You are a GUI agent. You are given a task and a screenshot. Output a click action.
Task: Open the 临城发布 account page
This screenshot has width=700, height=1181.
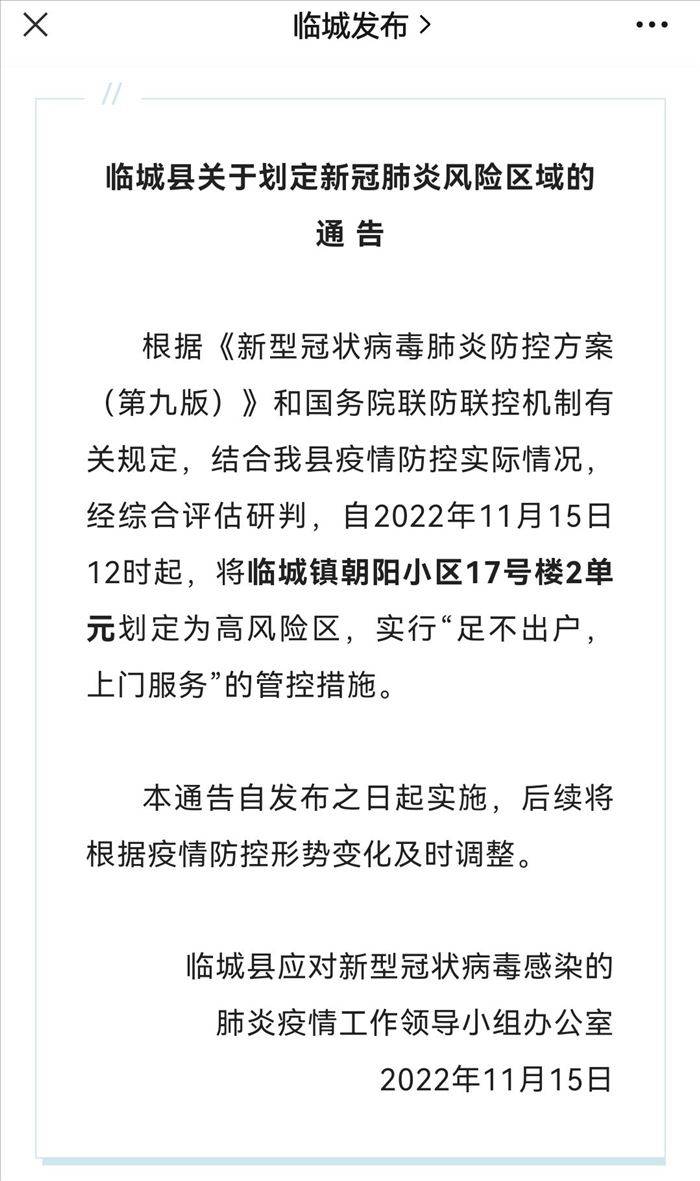362,26
